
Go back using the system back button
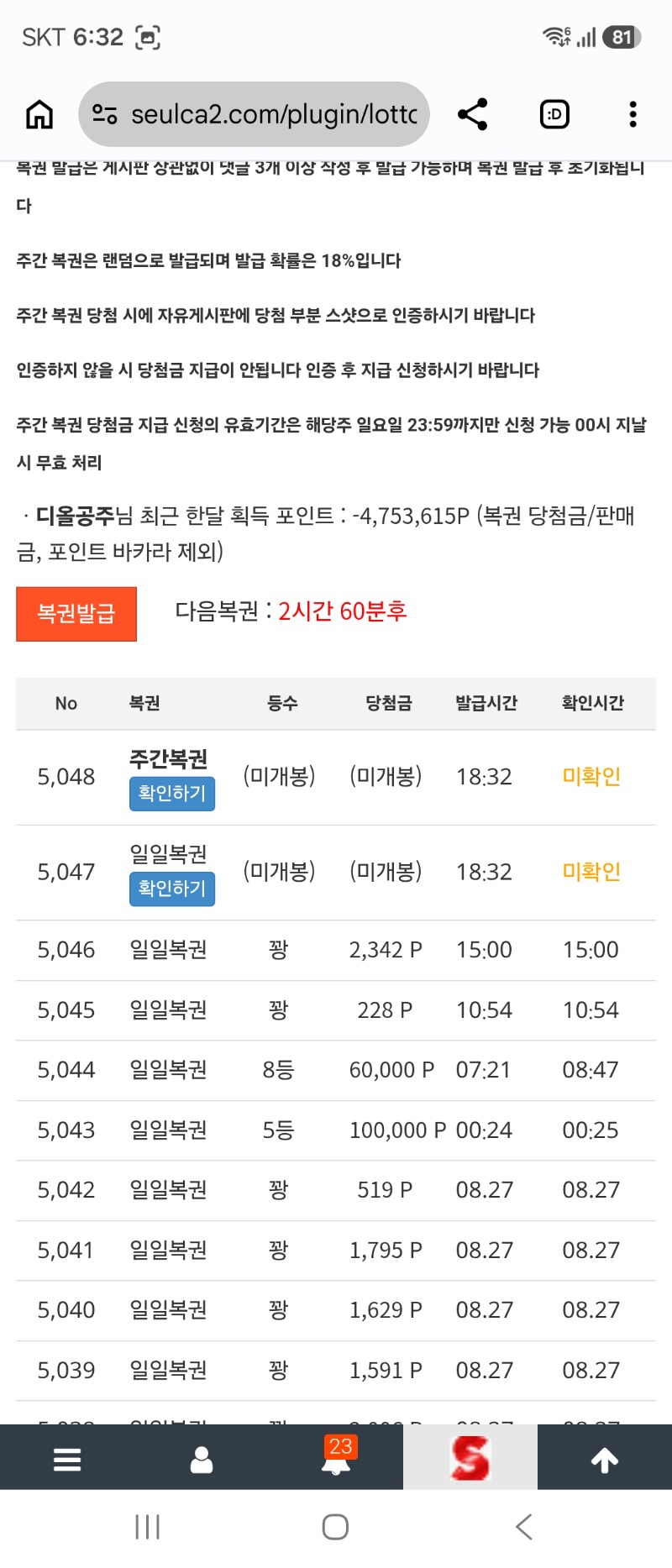click(x=524, y=1527)
